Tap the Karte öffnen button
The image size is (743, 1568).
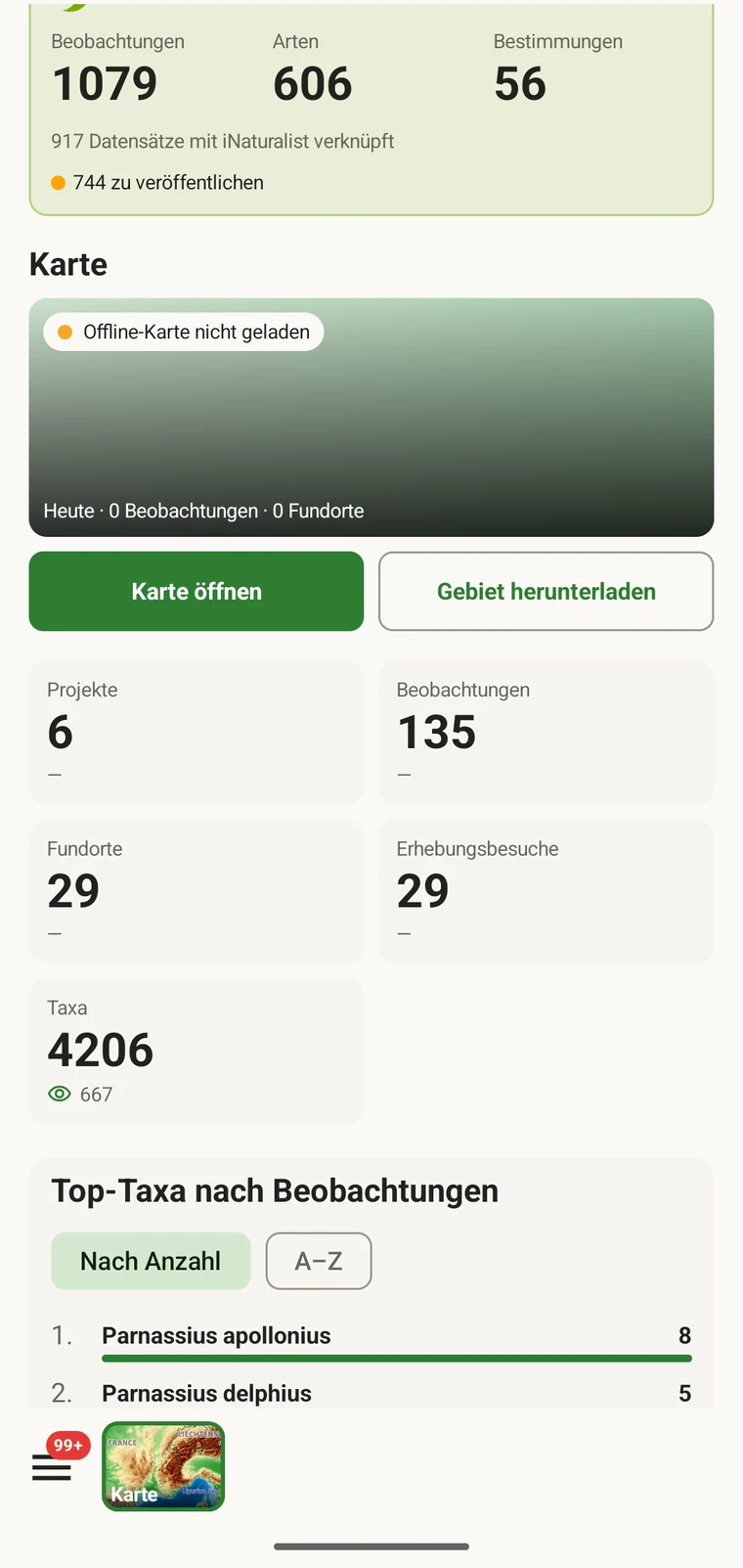[197, 591]
